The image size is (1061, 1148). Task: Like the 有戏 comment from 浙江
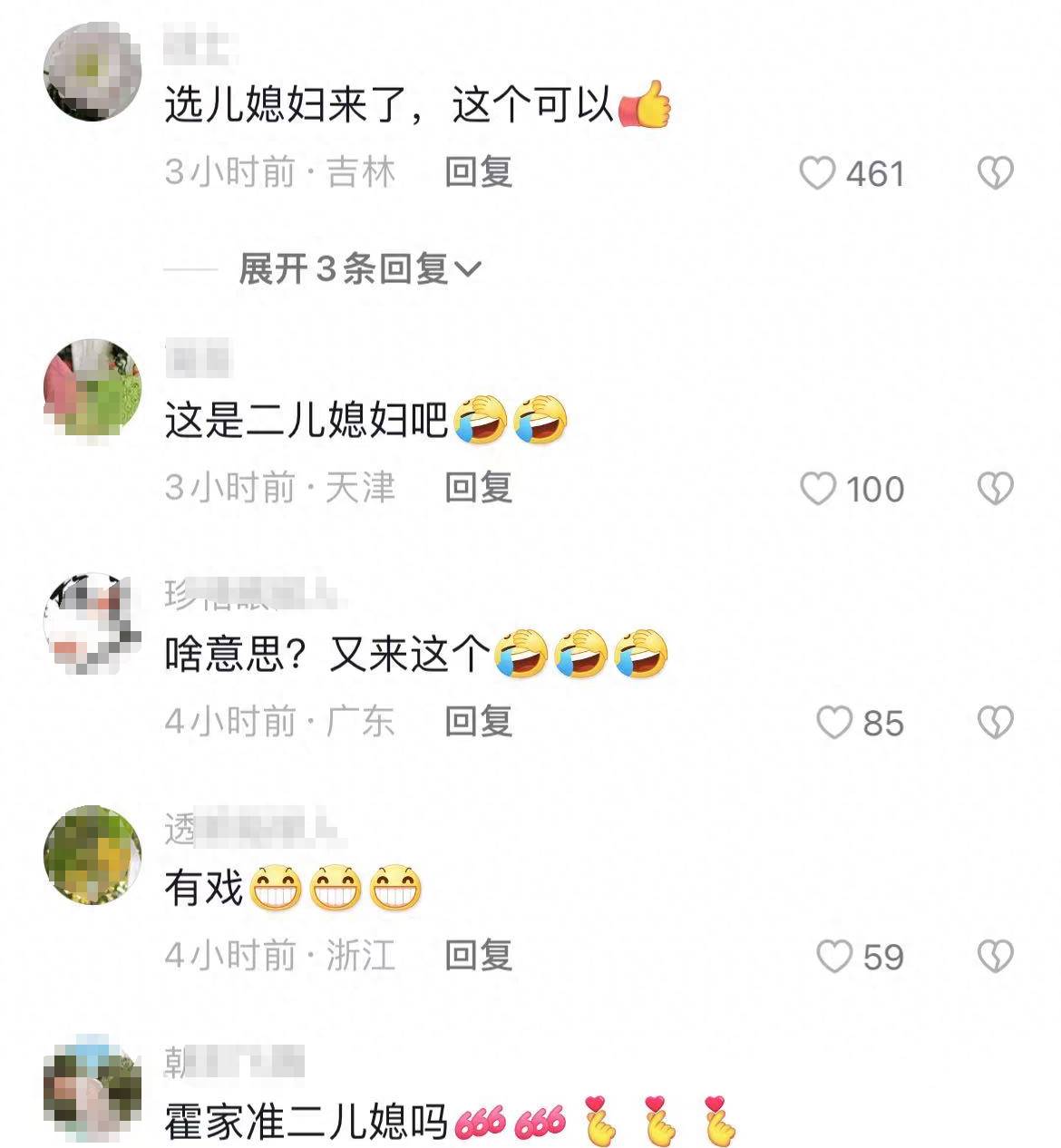pos(833,956)
